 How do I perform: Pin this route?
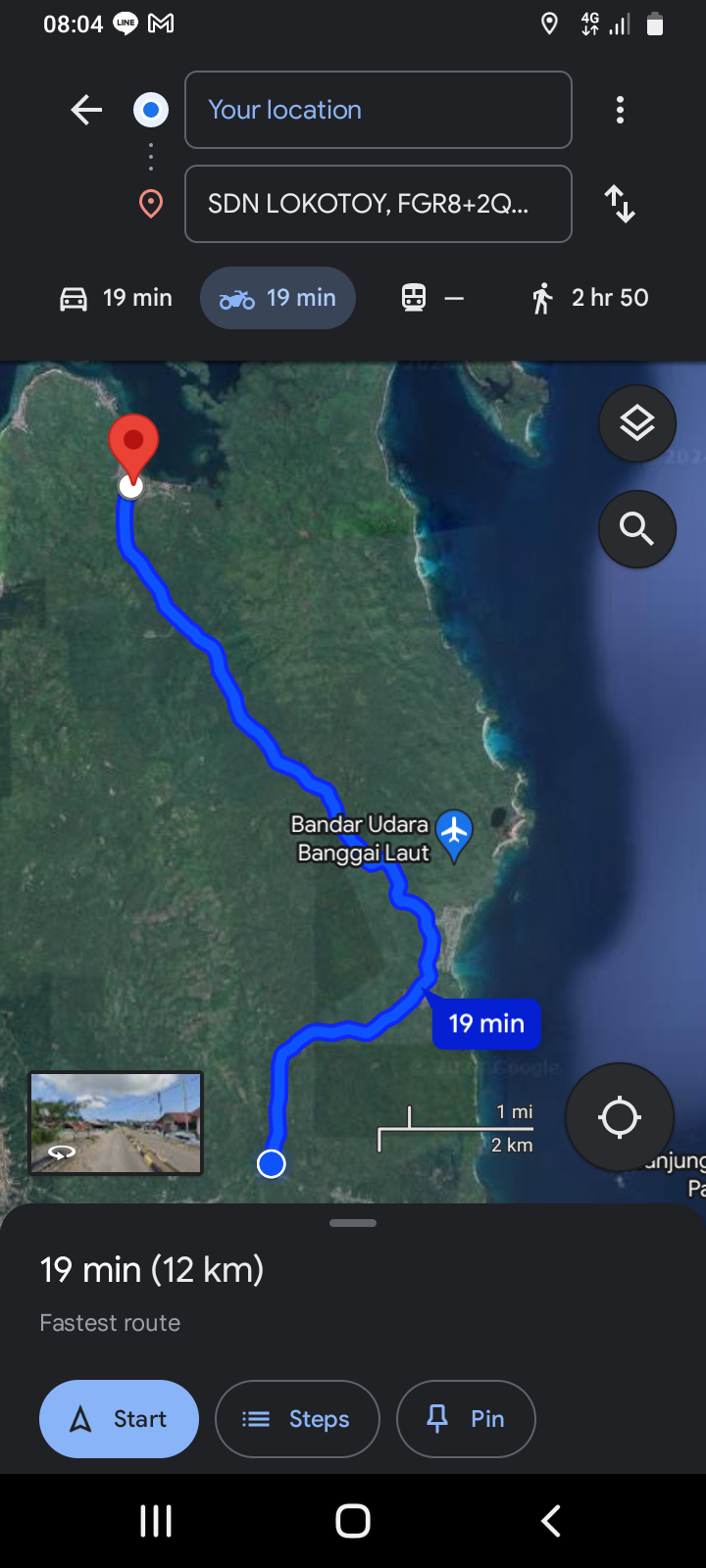tap(466, 1419)
